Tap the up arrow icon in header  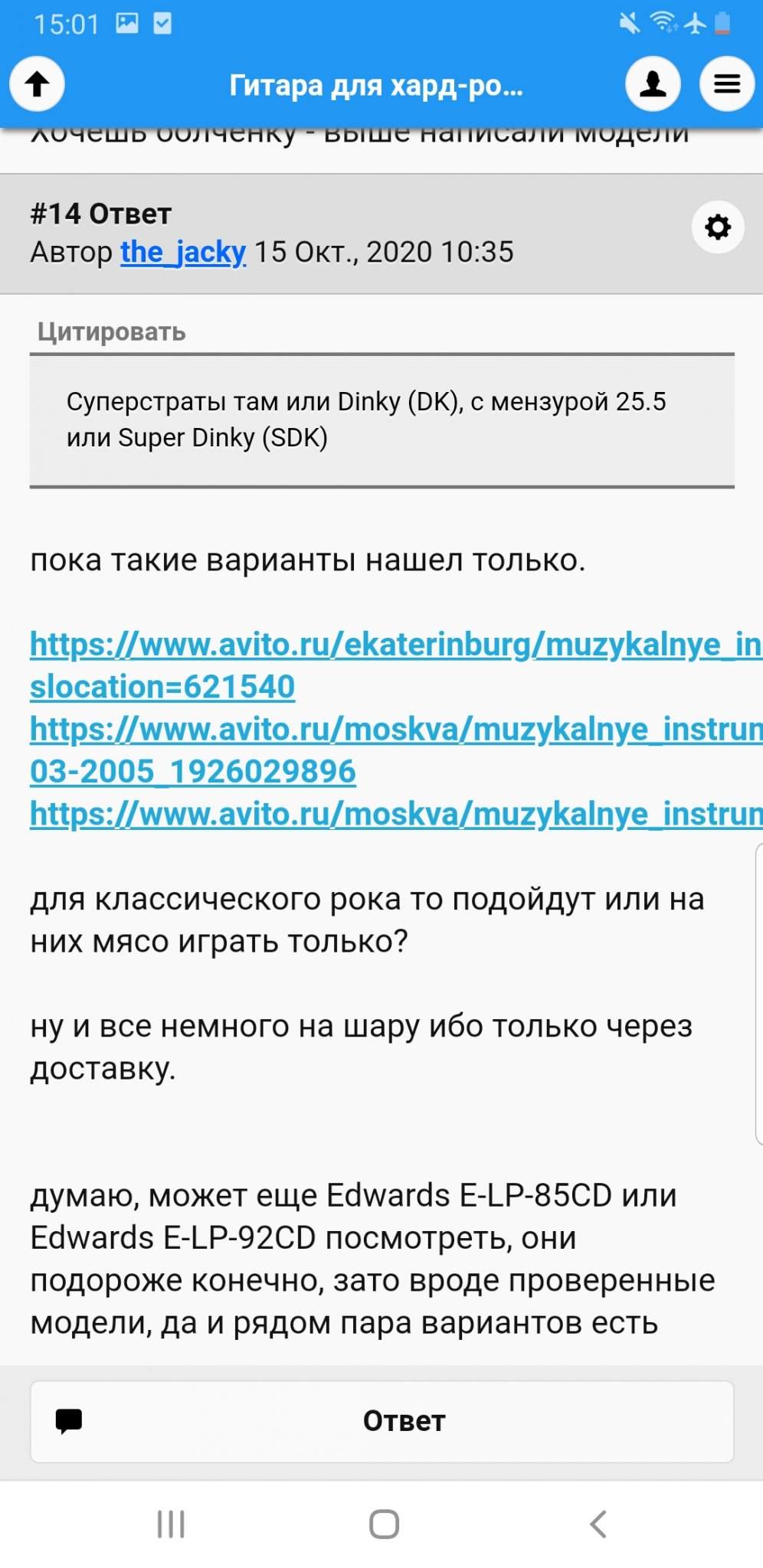point(37,84)
